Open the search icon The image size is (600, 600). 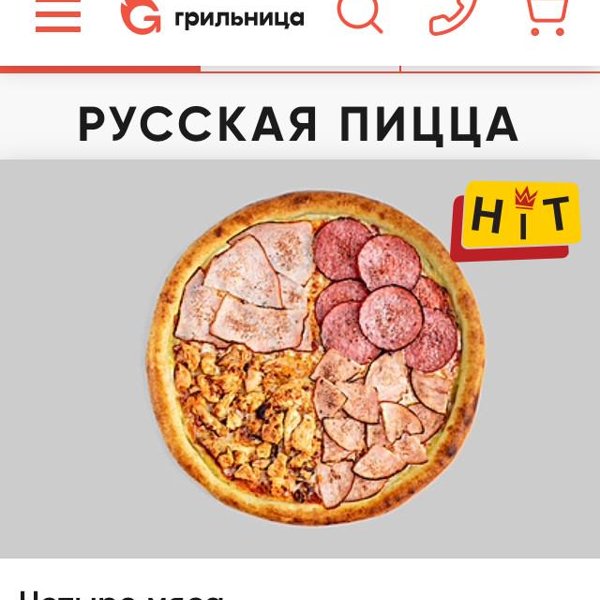[x=358, y=14]
